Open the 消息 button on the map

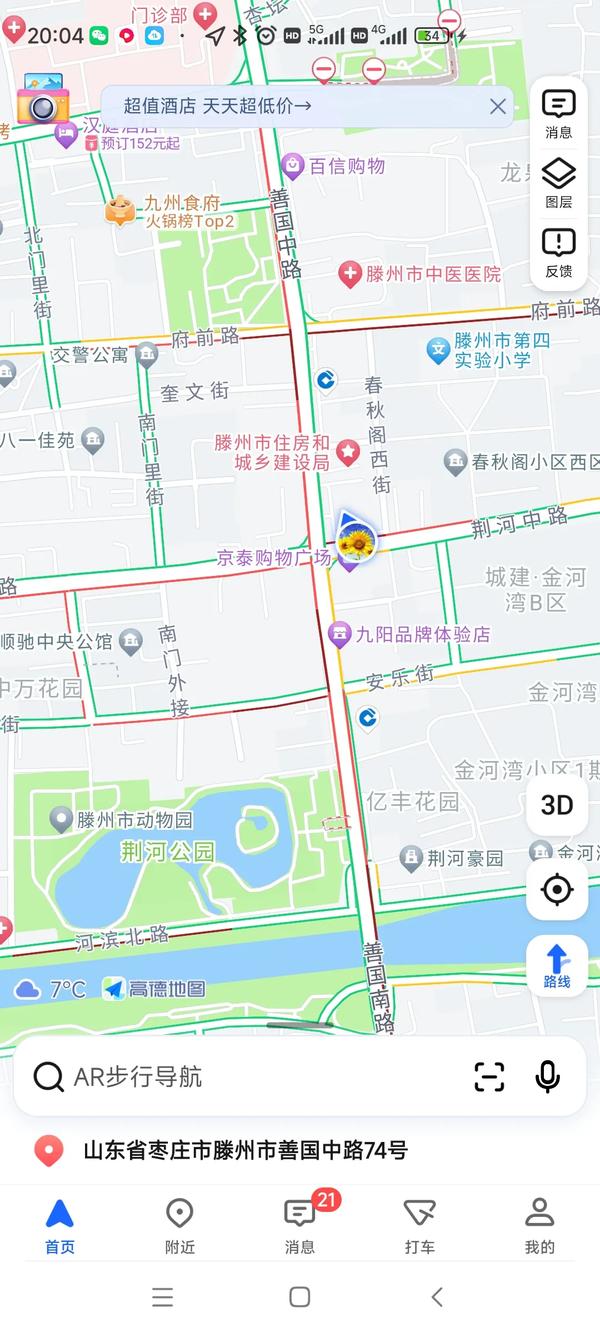(x=558, y=113)
